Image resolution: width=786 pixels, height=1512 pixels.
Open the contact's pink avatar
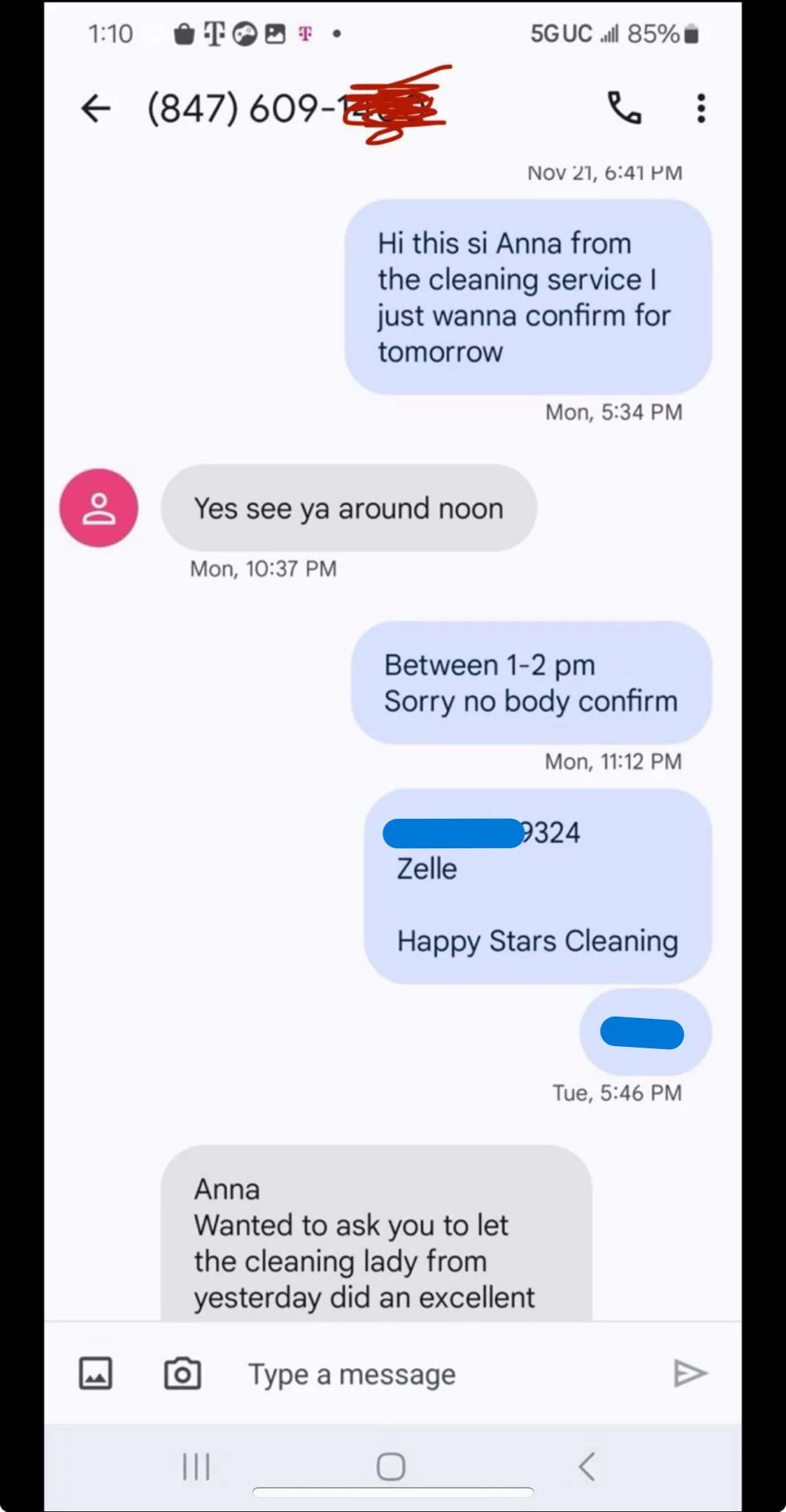pos(99,508)
